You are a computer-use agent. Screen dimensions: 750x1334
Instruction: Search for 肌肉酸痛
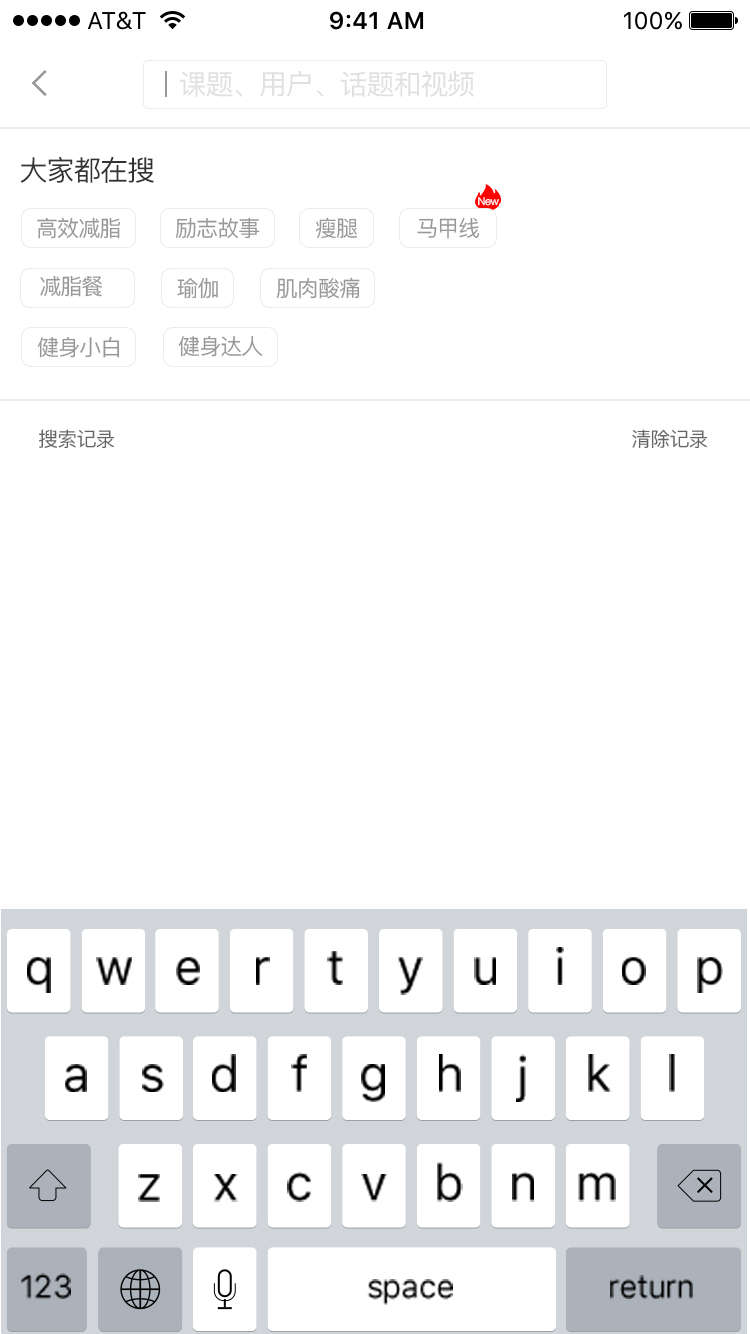coord(318,288)
